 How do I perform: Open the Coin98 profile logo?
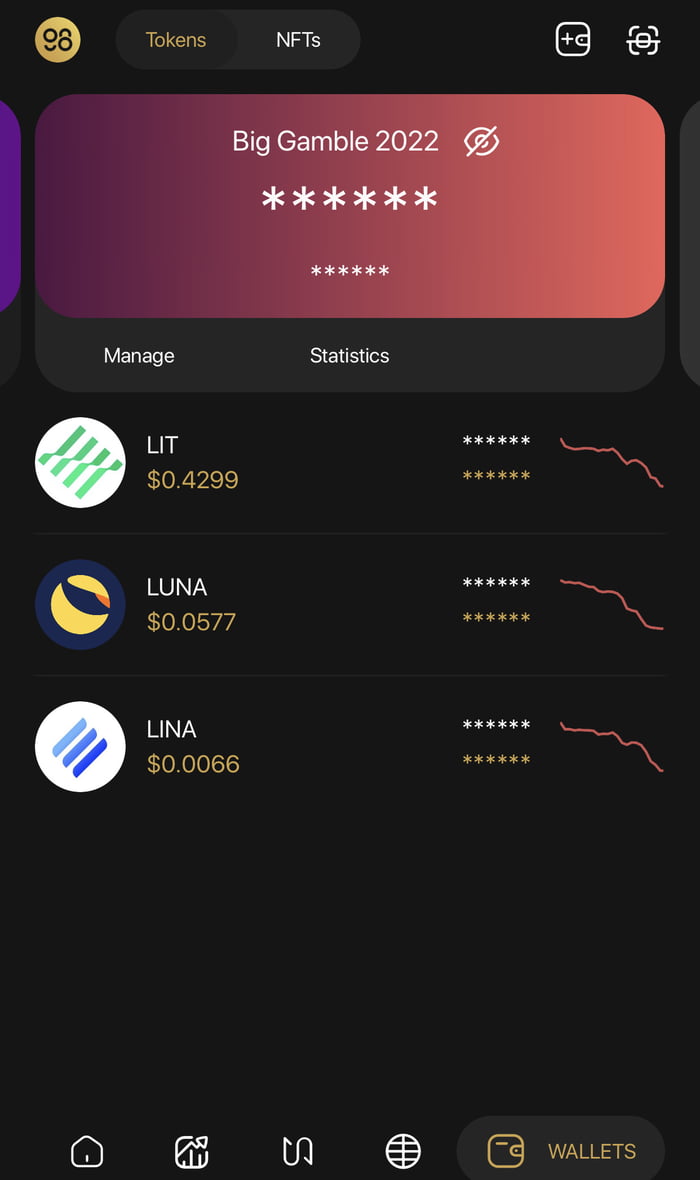[58, 40]
